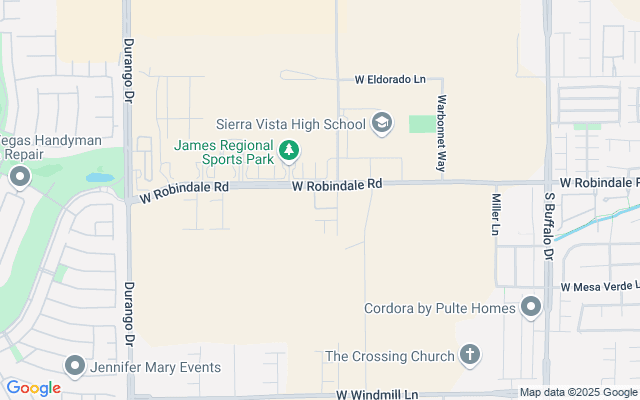Screen dimensions: 640x400
Task: Open Vegas Handyman Repair pin
Action: 19,179
